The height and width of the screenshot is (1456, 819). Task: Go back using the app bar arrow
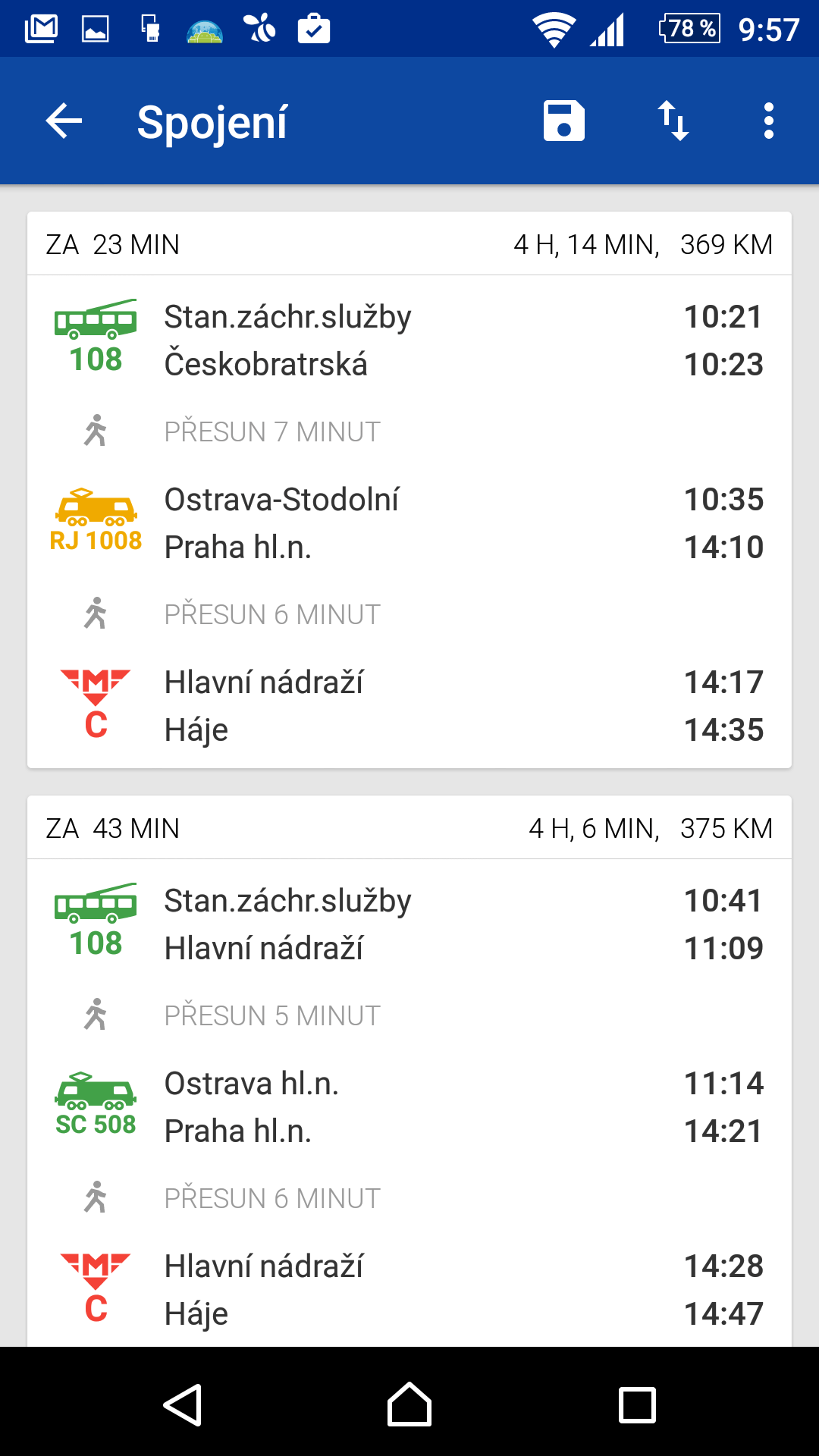tap(64, 121)
